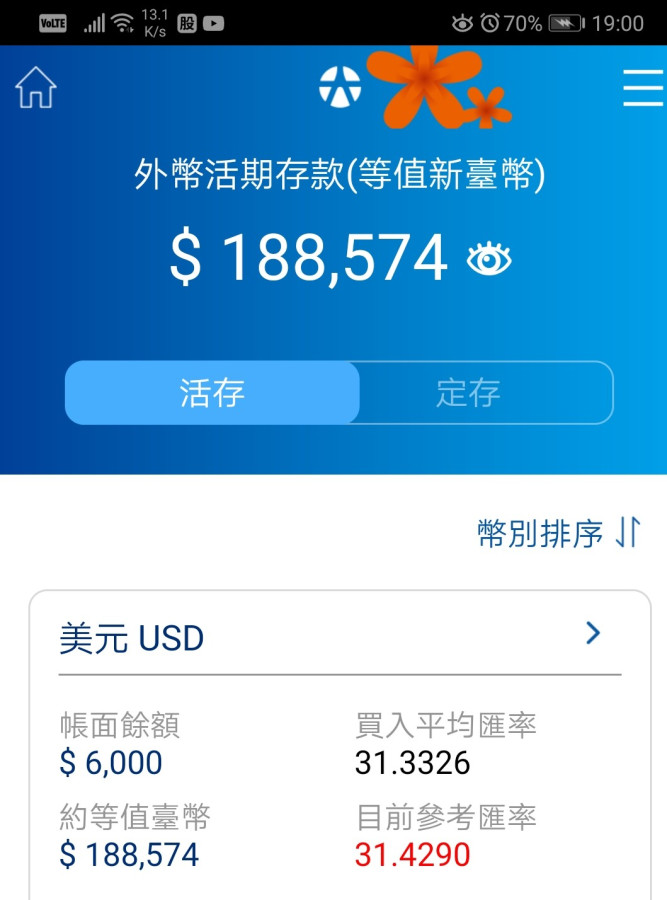Image resolution: width=667 pixels, height=900 pixels.
Task: Open the hamburger menu
Action: tap(642, 88)
